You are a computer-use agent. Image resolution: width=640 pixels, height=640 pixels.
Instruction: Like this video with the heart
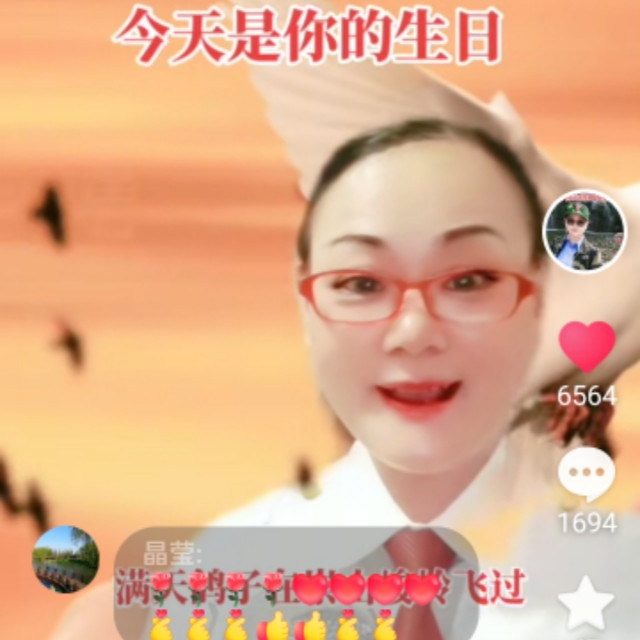pyautogui.click(x=587, y=346)
